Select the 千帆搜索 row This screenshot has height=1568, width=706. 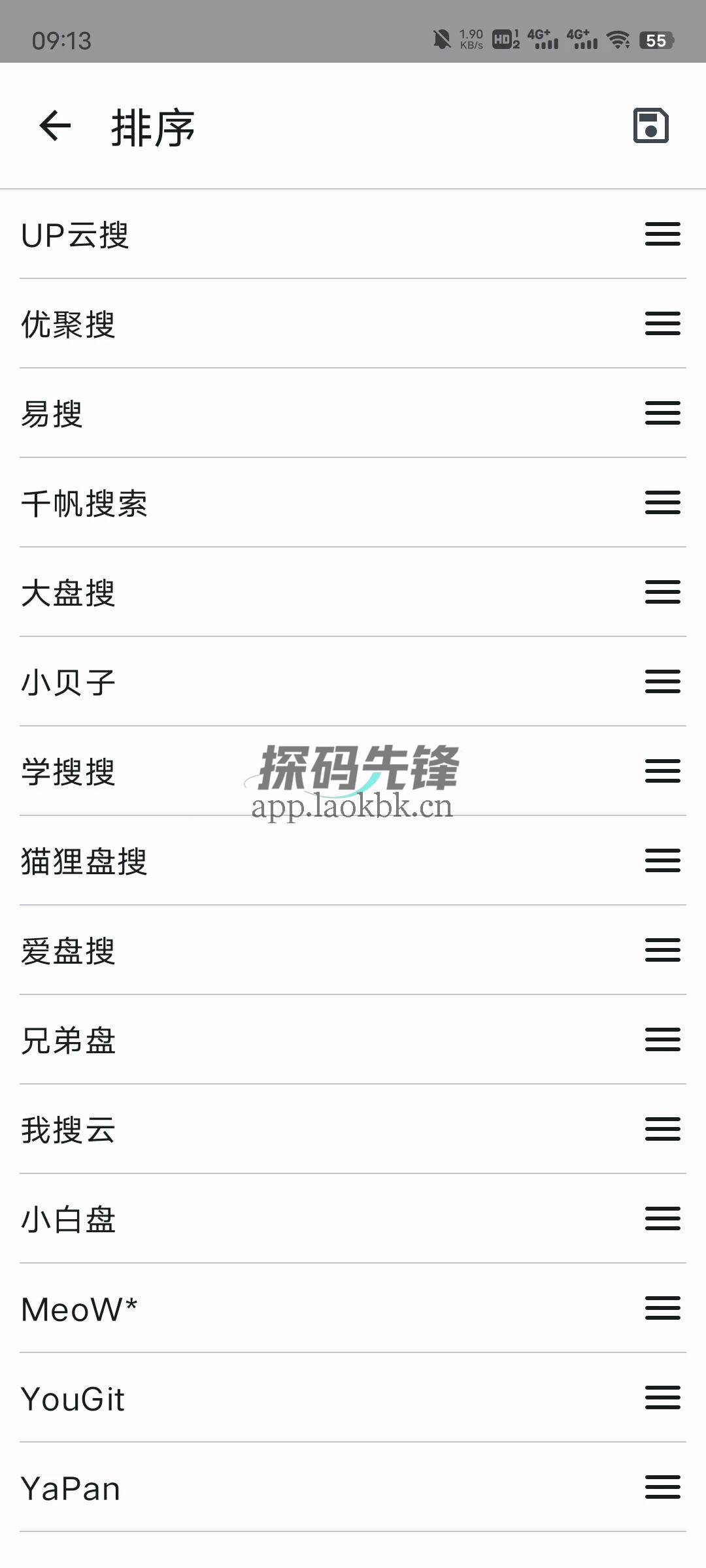(x=84, y=503)
